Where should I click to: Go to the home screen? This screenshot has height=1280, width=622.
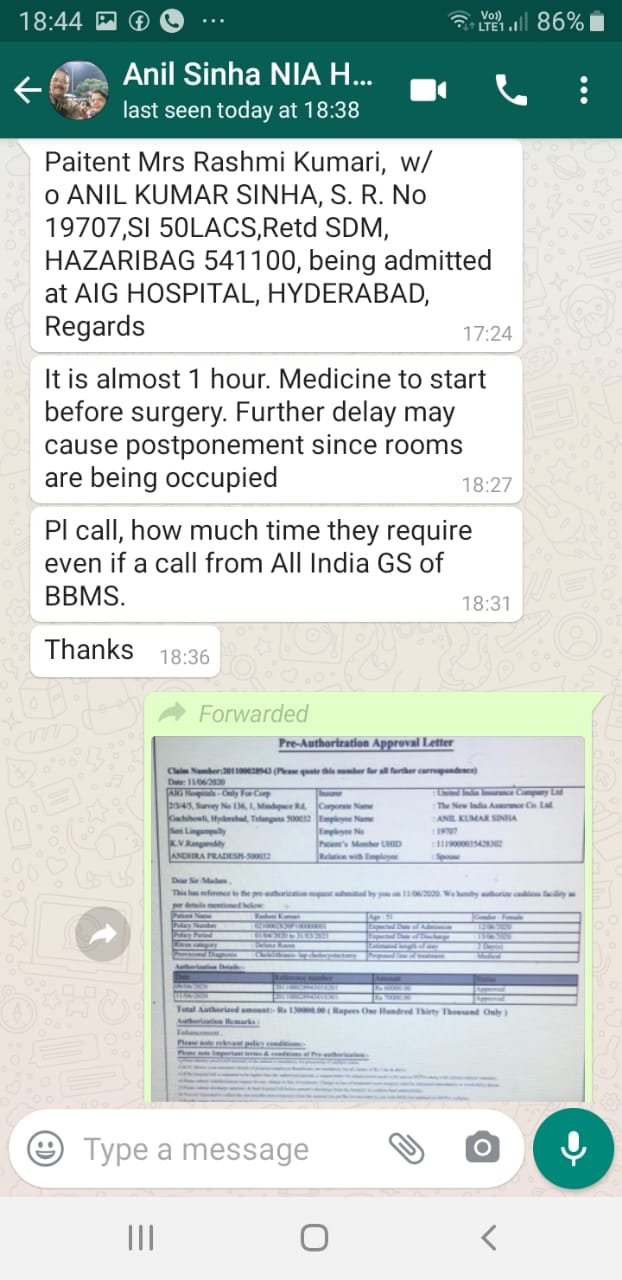pyautogui.click(x=314, y=1238)
